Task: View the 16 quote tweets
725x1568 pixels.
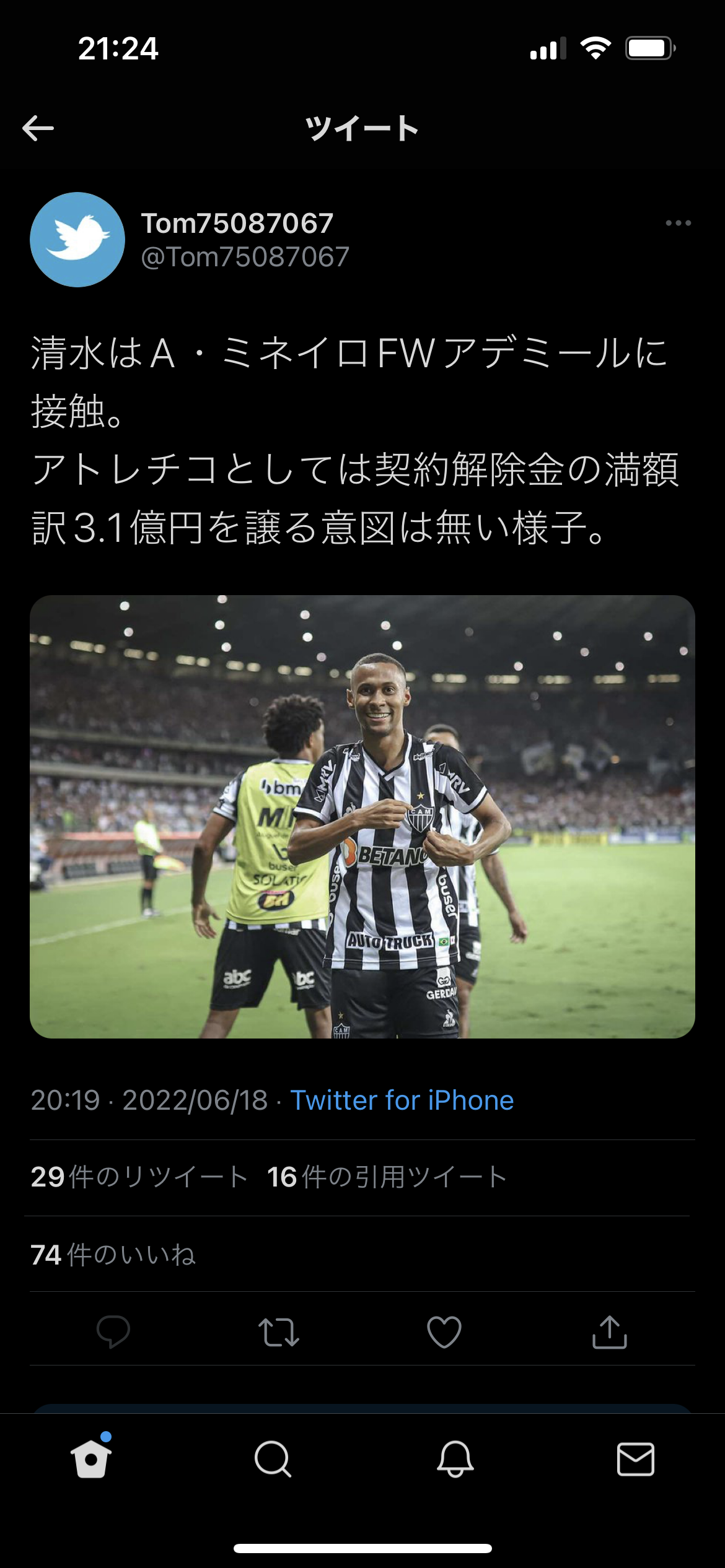Action: click(x=387, y=1177)
